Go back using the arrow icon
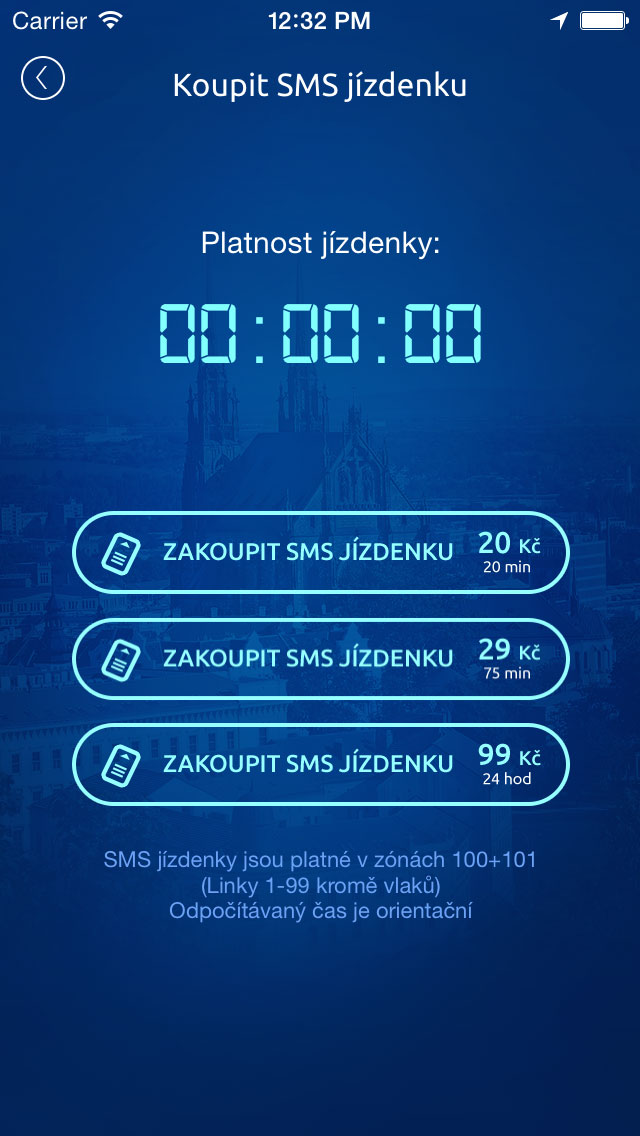The width and height of the screenshot is (640, 1136). coord(42,78)
